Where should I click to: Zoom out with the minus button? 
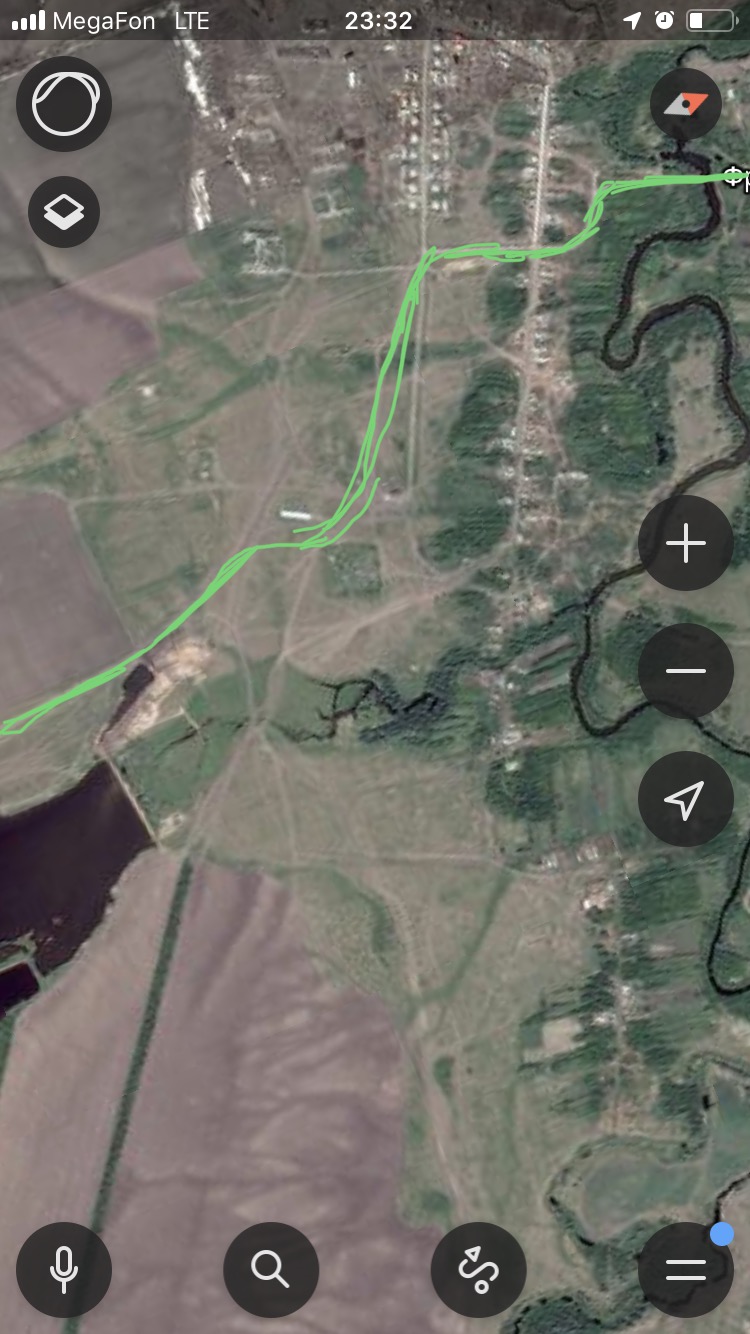coord(686,671)
